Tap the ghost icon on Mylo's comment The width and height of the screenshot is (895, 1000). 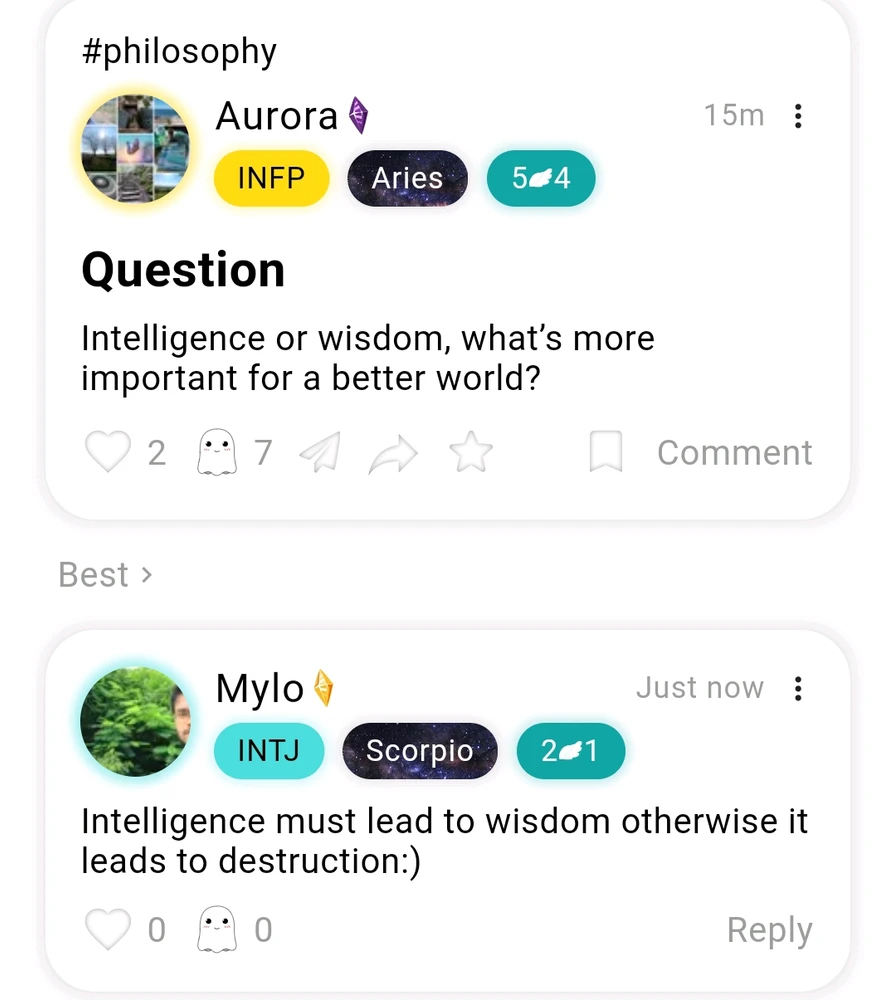[x=215, y=930]
